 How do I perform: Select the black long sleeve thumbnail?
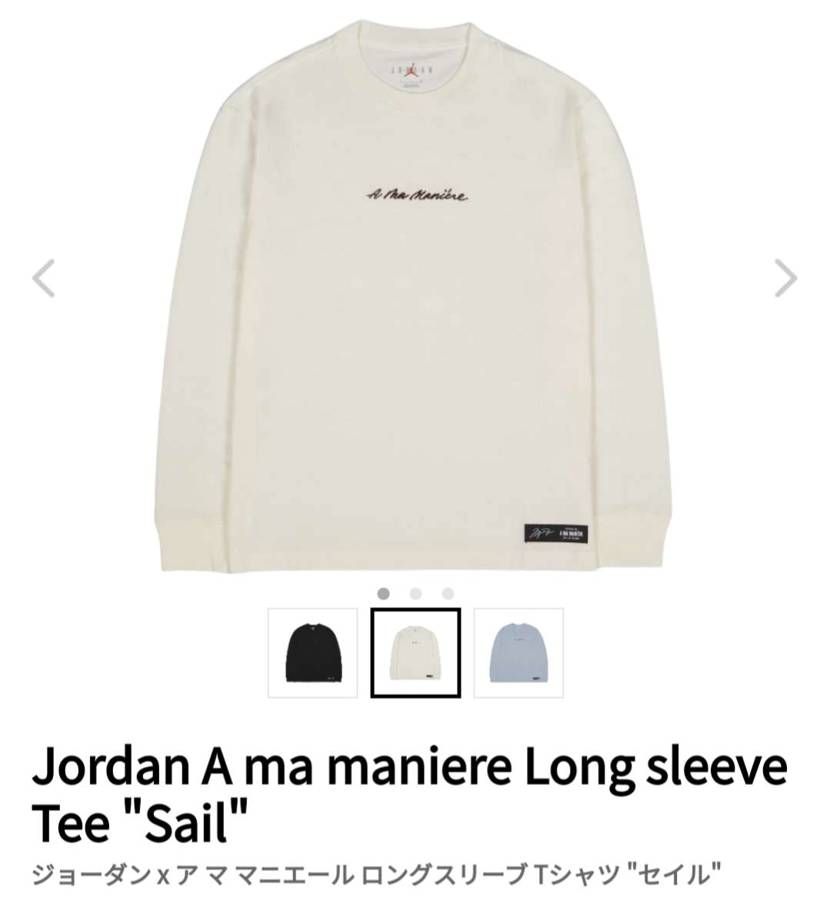point(312,653)
